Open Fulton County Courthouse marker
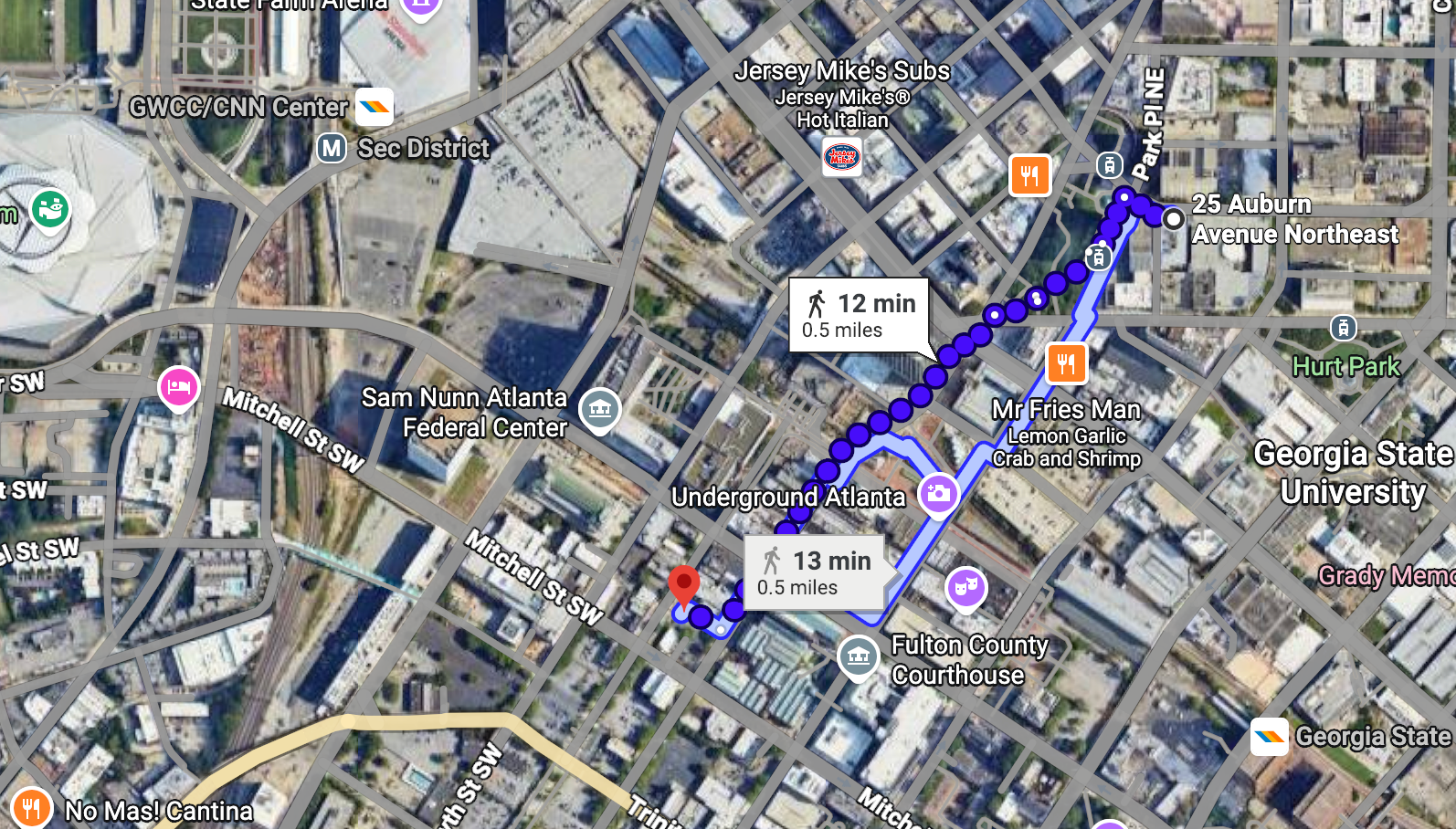Screen dimensions: 1456x829 tap(858, 656)
